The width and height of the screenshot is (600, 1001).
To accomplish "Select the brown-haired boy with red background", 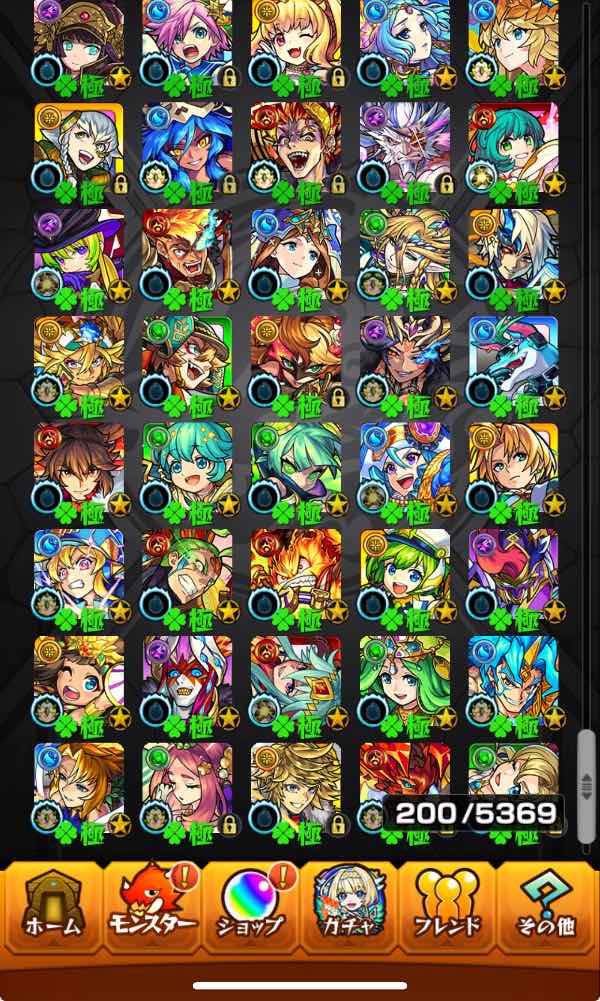I will tap(79, 466).
